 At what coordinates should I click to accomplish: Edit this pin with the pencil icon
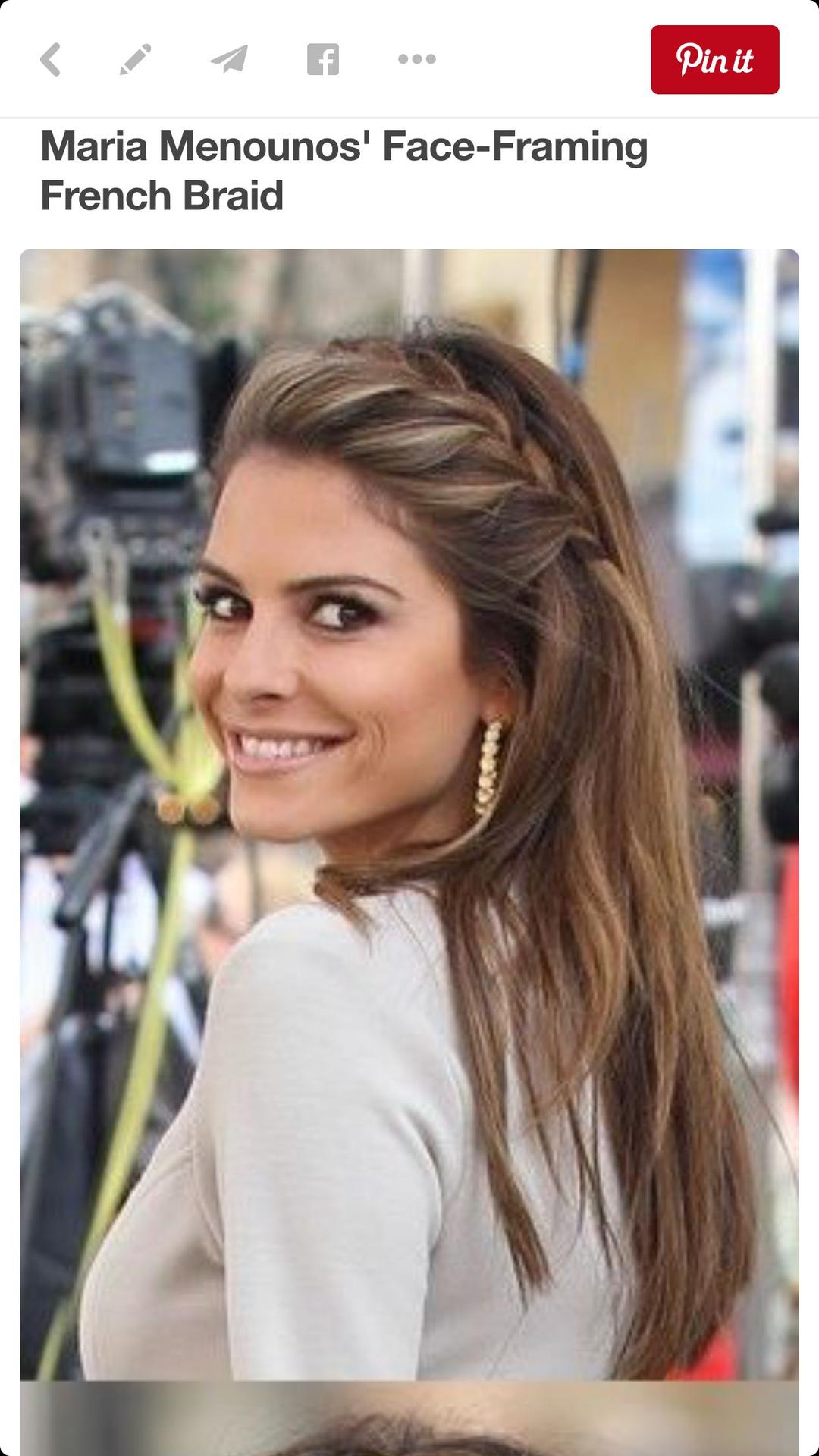(x=136, y=59)
